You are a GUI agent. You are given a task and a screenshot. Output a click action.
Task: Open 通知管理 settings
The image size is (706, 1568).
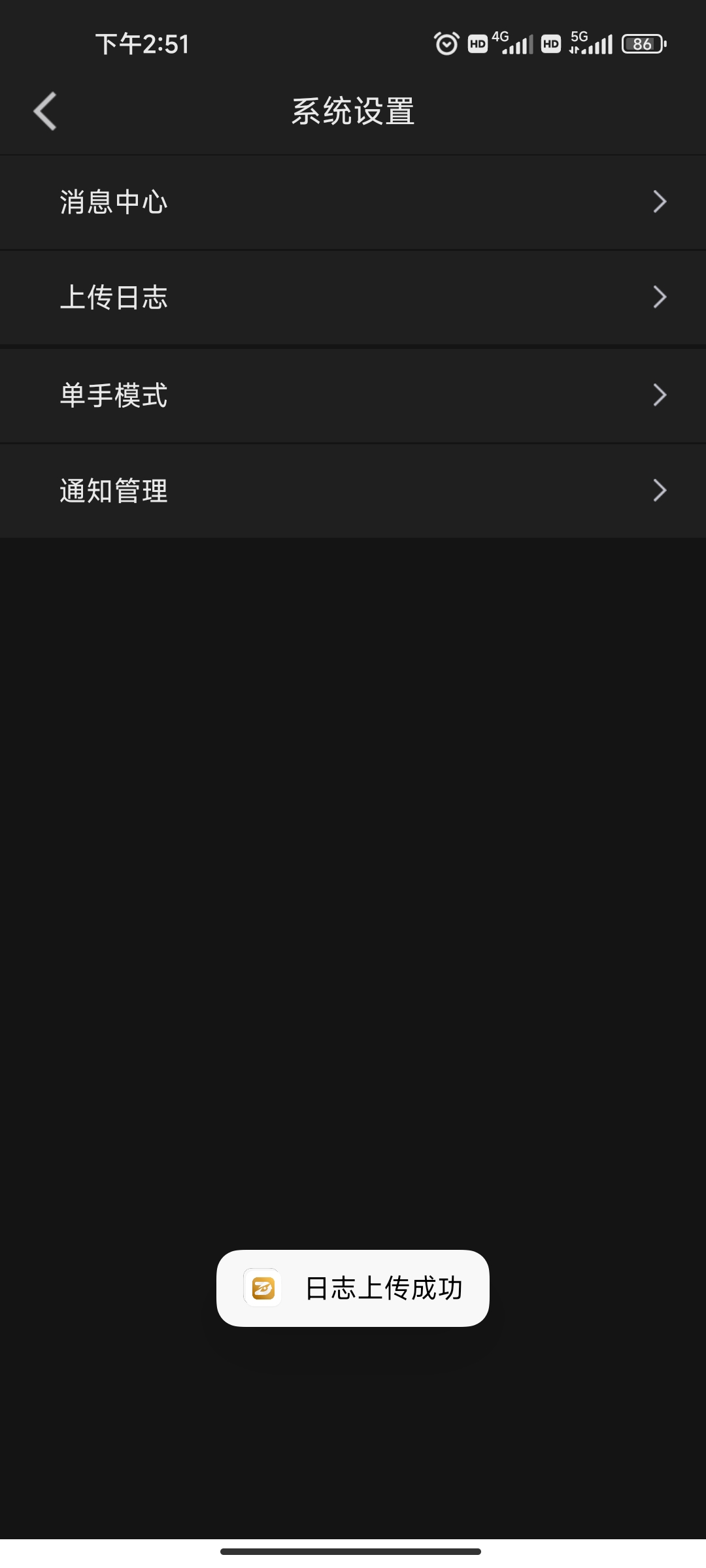[x=353, y=491]
